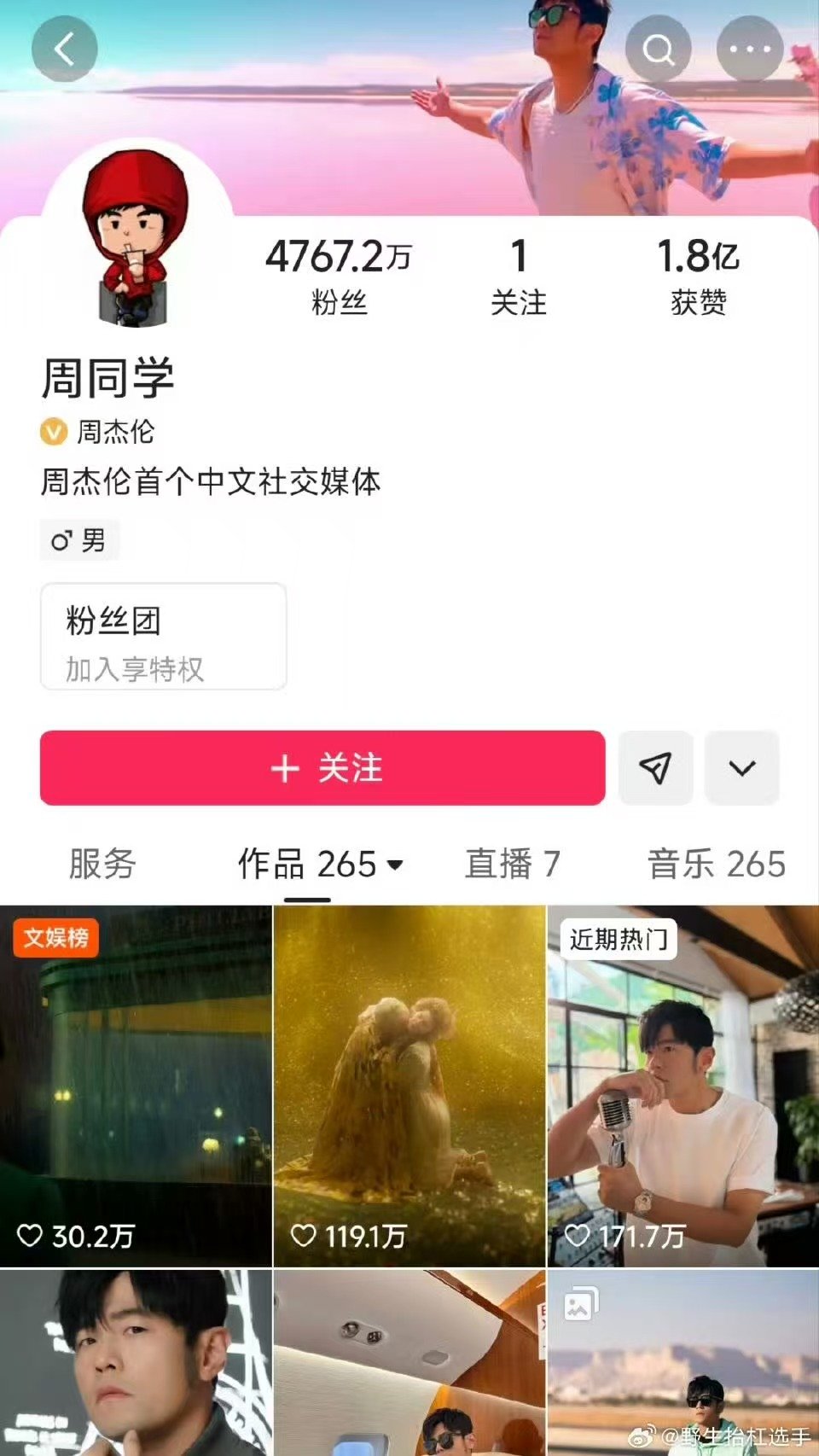This screenshot has height=1456, width=819.
Task: Click the red 关注 follow button
Action: (x=322, y=768)
